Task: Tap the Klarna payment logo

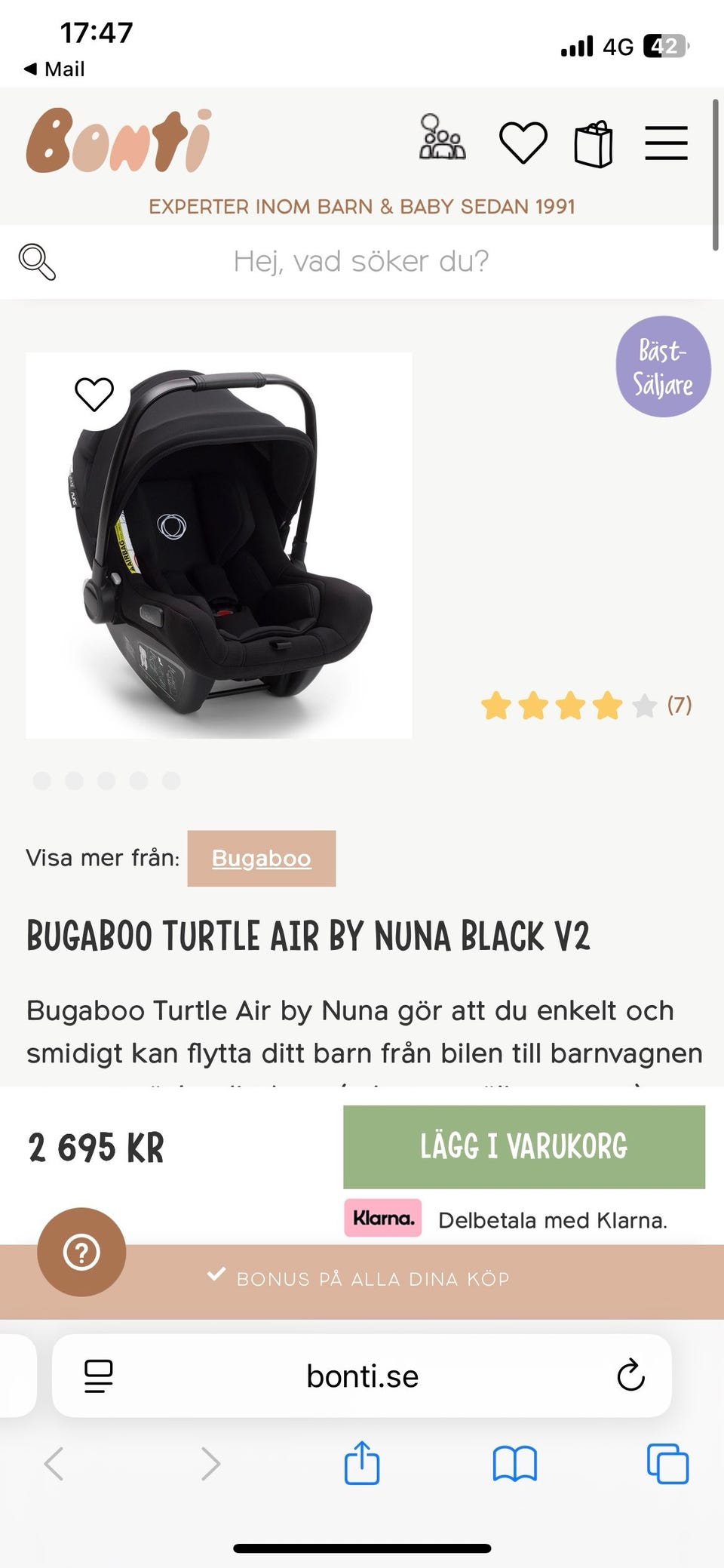Action: (x=382, y=1217)
